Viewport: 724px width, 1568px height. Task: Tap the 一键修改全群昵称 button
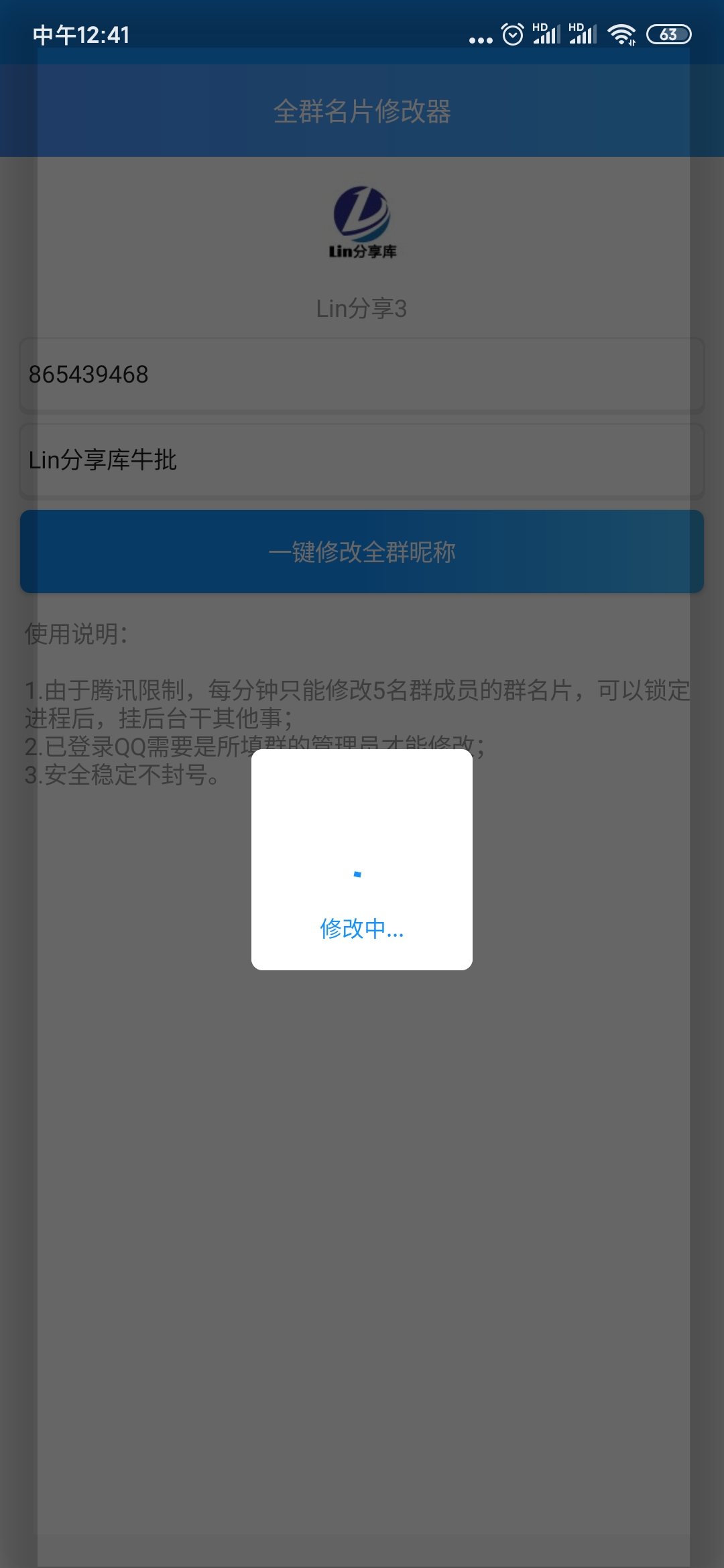362,551
